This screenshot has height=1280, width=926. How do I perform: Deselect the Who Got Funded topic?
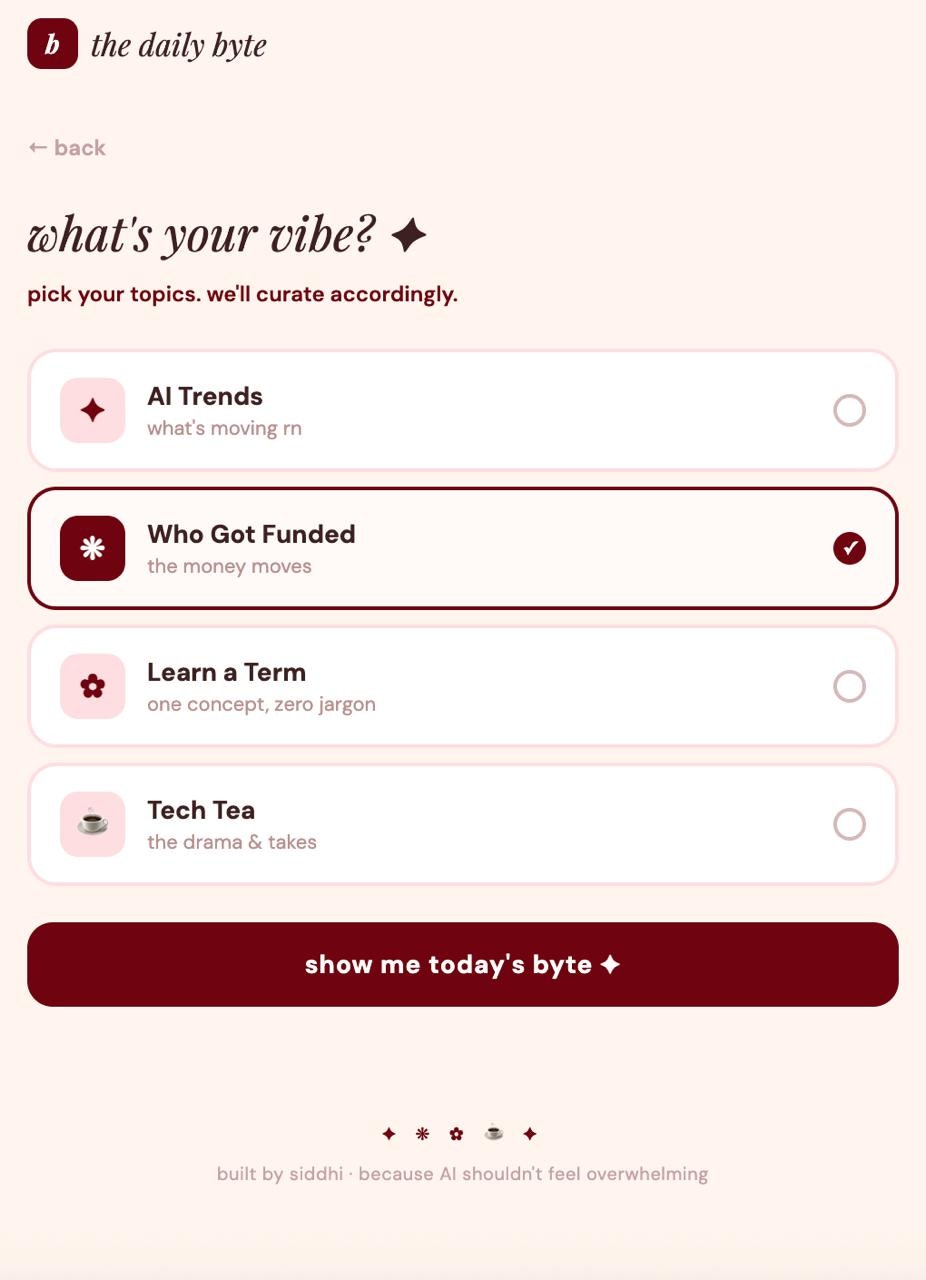tap(462, 548)
